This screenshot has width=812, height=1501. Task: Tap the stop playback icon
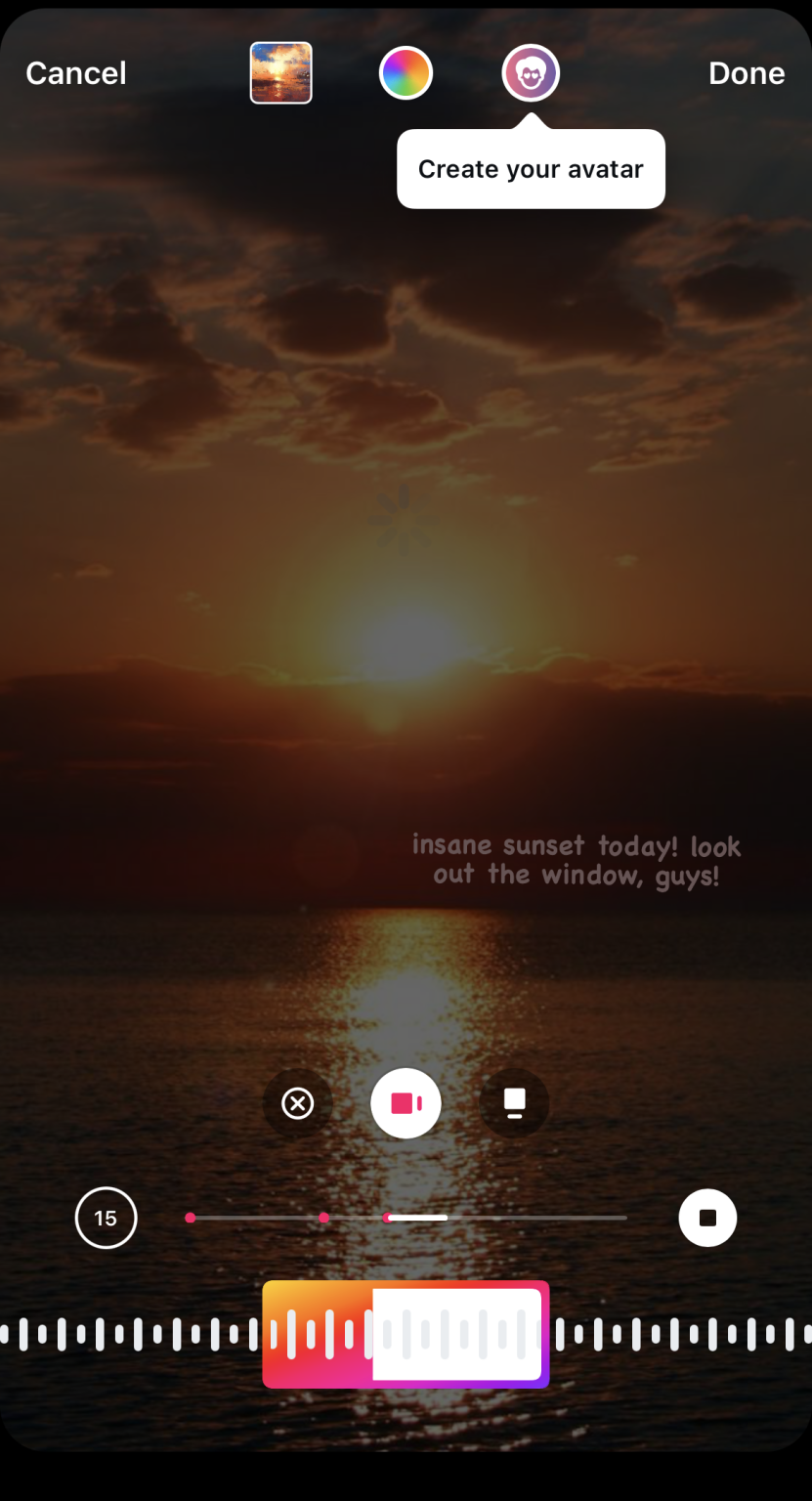(x=706, y=1218)
